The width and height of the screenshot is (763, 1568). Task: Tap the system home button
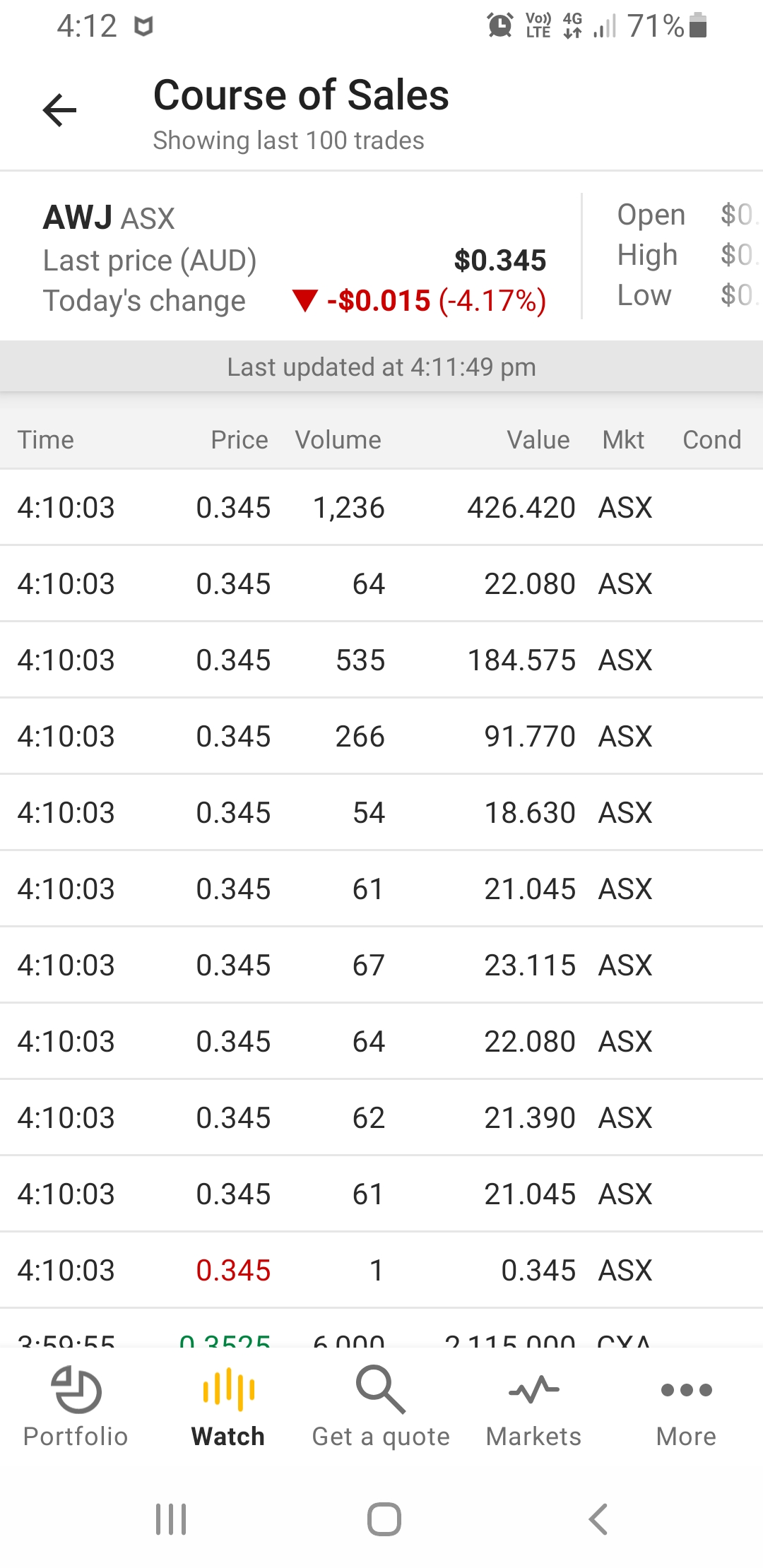(384, 1519)
